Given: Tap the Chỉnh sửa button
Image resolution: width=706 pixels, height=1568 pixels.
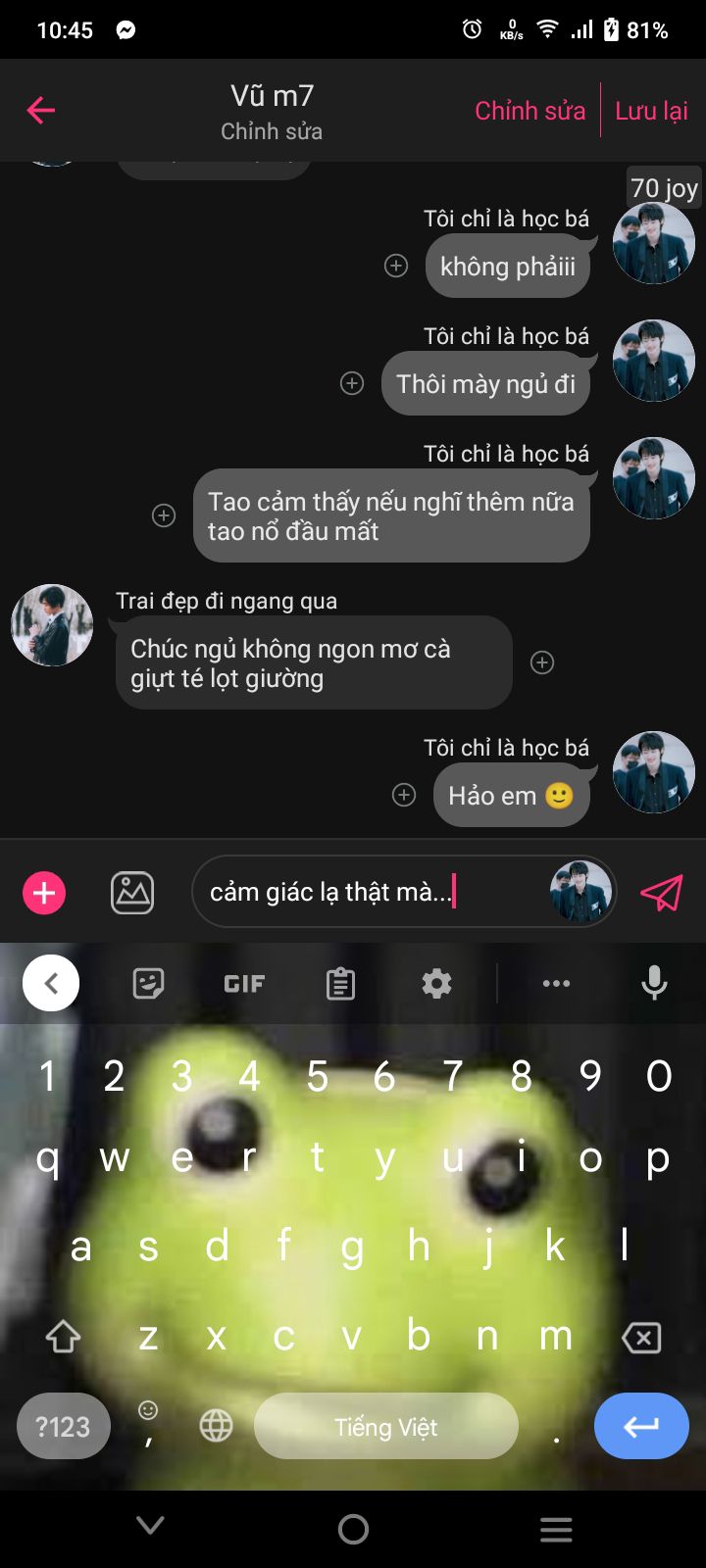Looking at the screenshot, I should coord(529,111).
